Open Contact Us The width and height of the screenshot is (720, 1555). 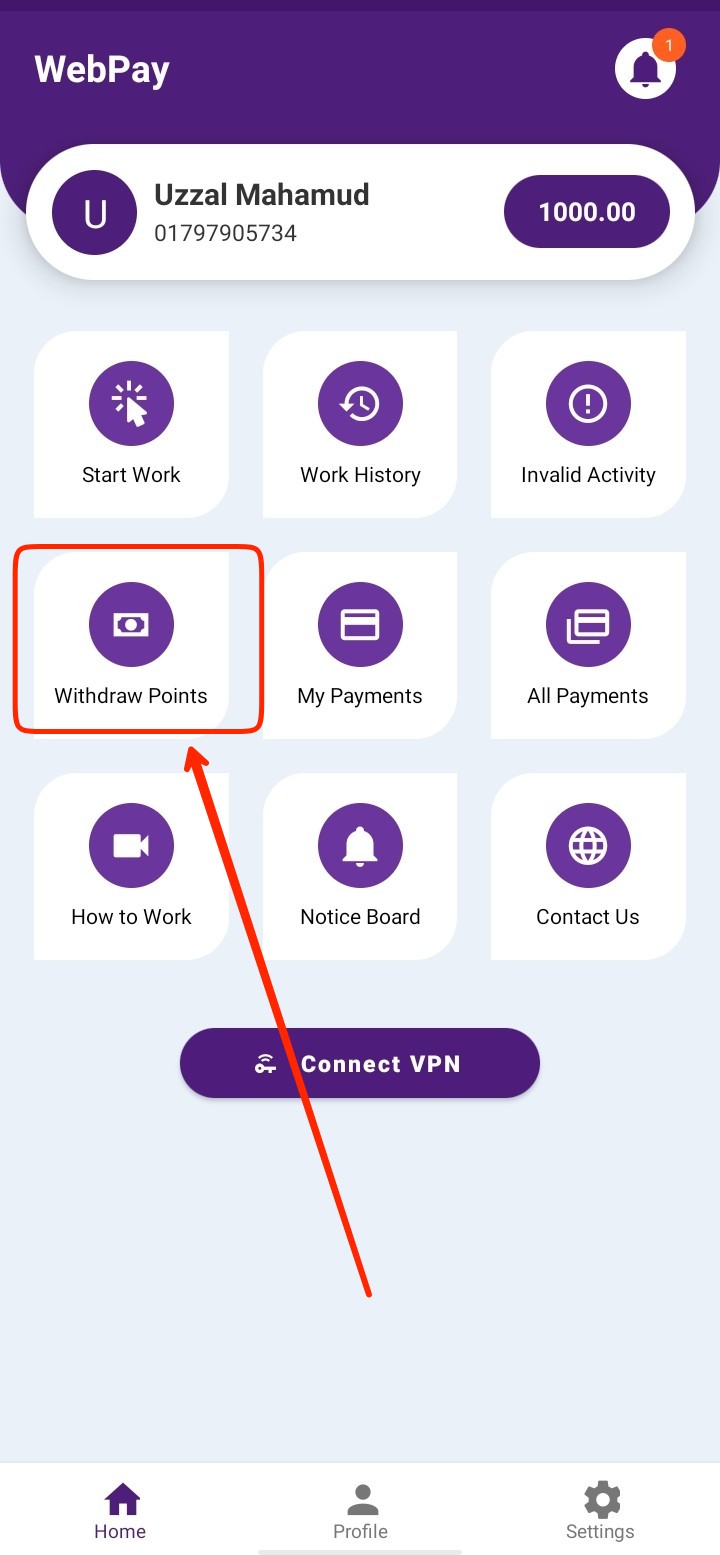(x=588, y=866)
